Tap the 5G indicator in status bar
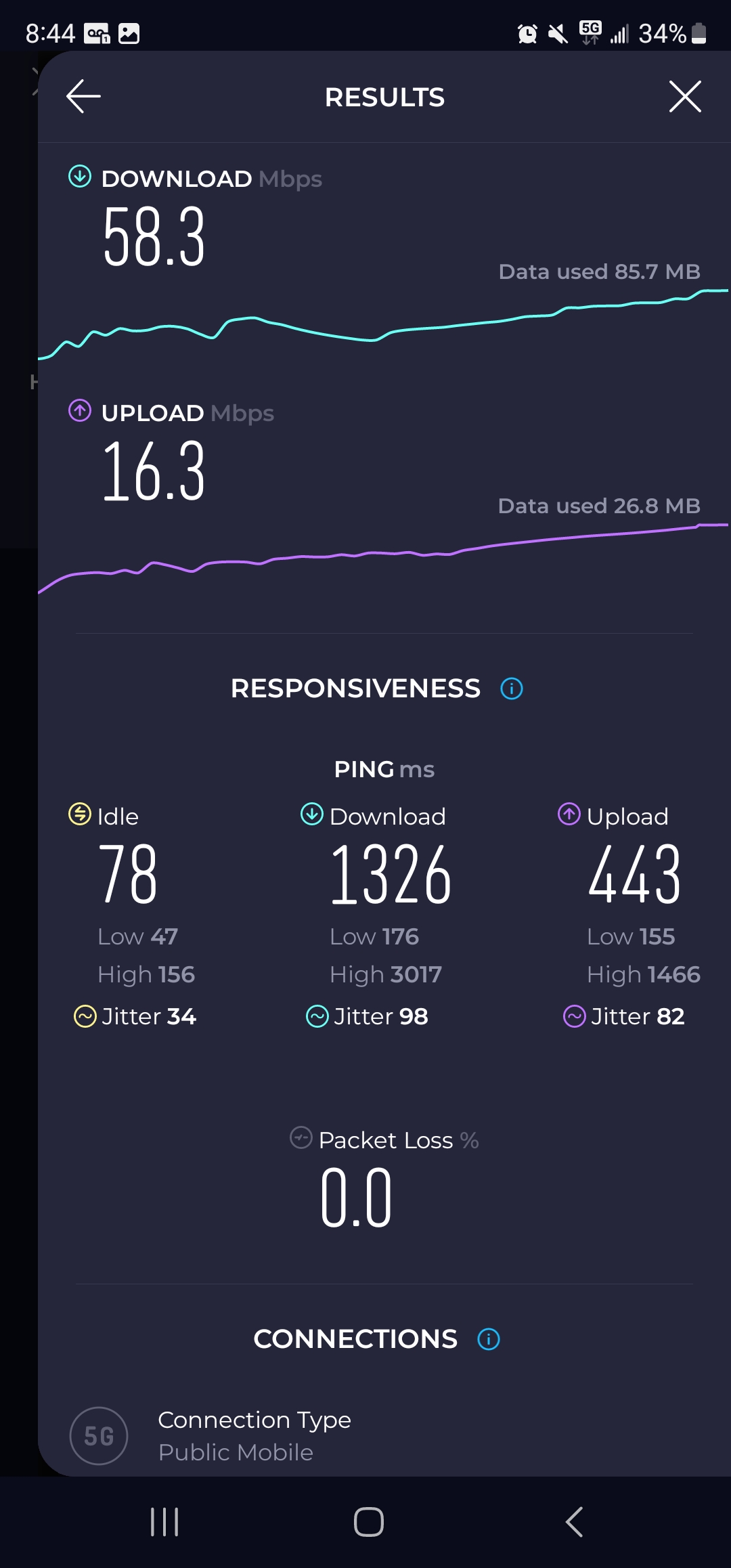731x1568 pixels. tap(588, 30)
